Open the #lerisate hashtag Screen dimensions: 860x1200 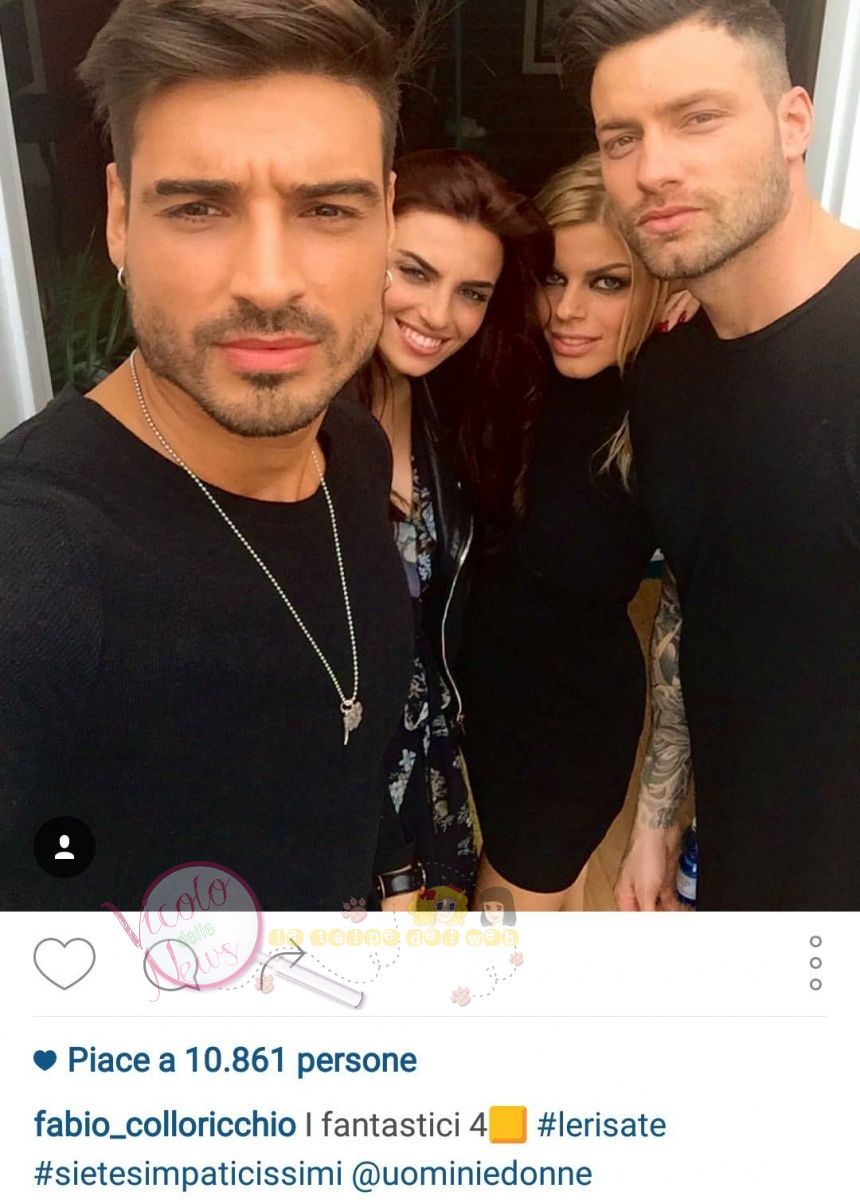[601, 1125]
